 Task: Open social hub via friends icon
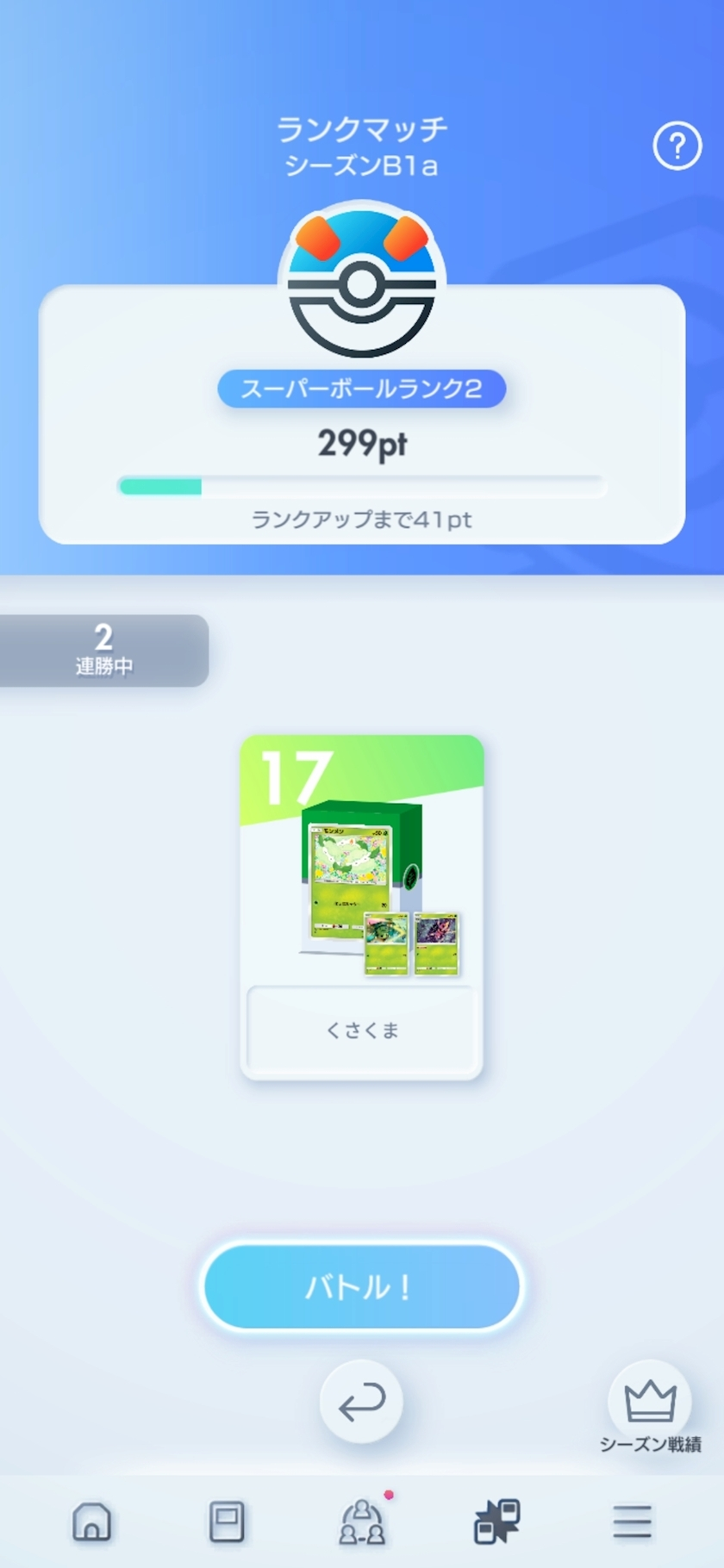tap(362, 1525)
